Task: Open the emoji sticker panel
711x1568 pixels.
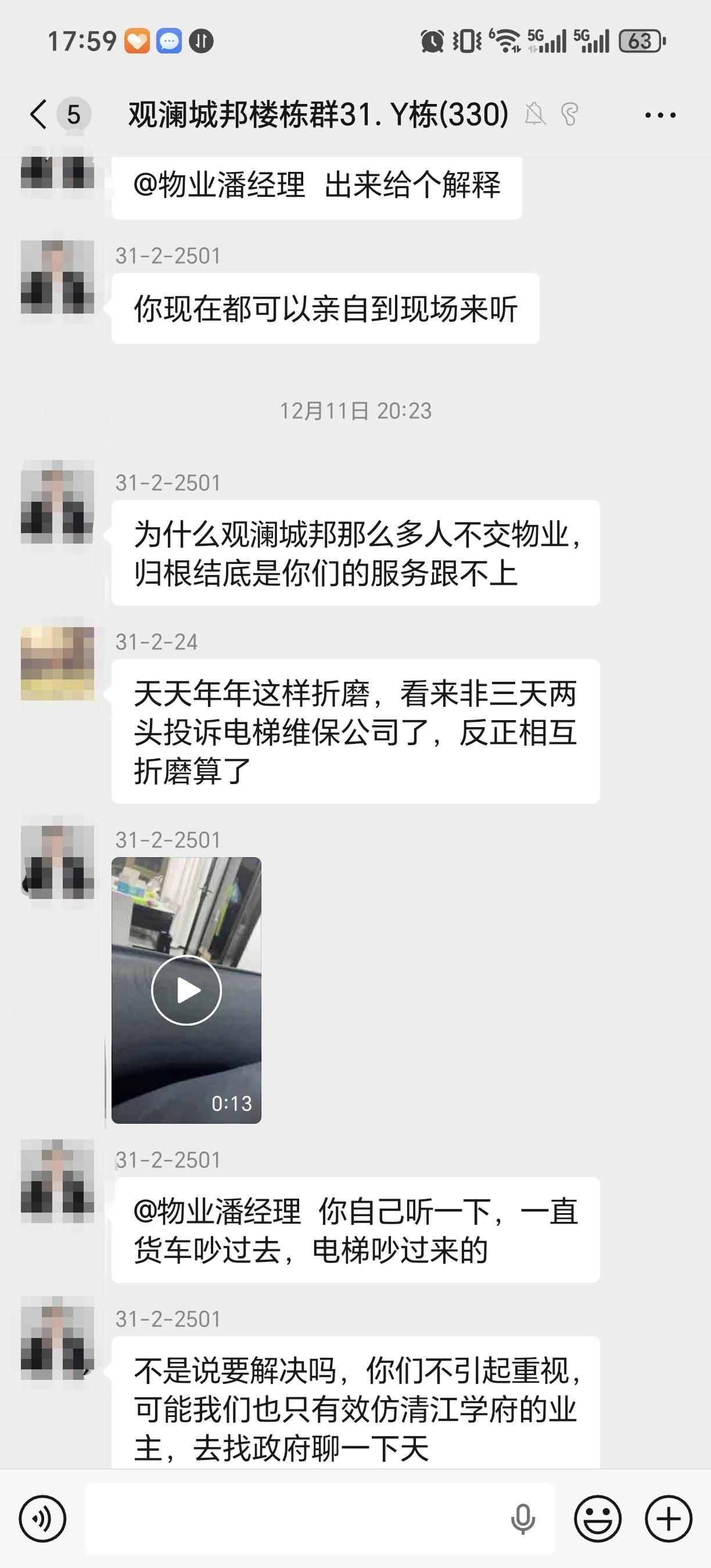Action: click(598, 1519)
